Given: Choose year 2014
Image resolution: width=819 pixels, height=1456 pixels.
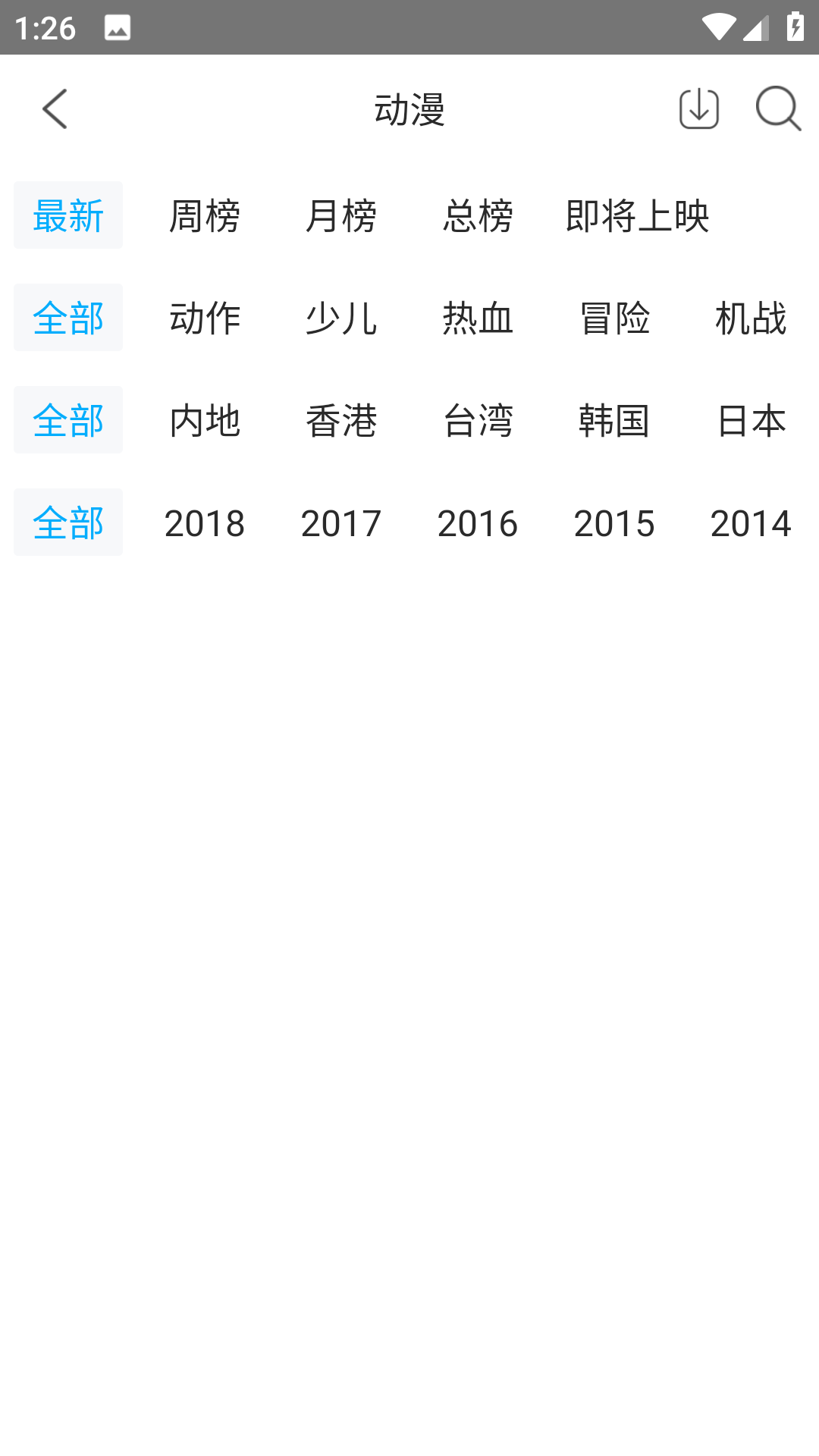Looking at the screenshot, I should pos(751,522).
